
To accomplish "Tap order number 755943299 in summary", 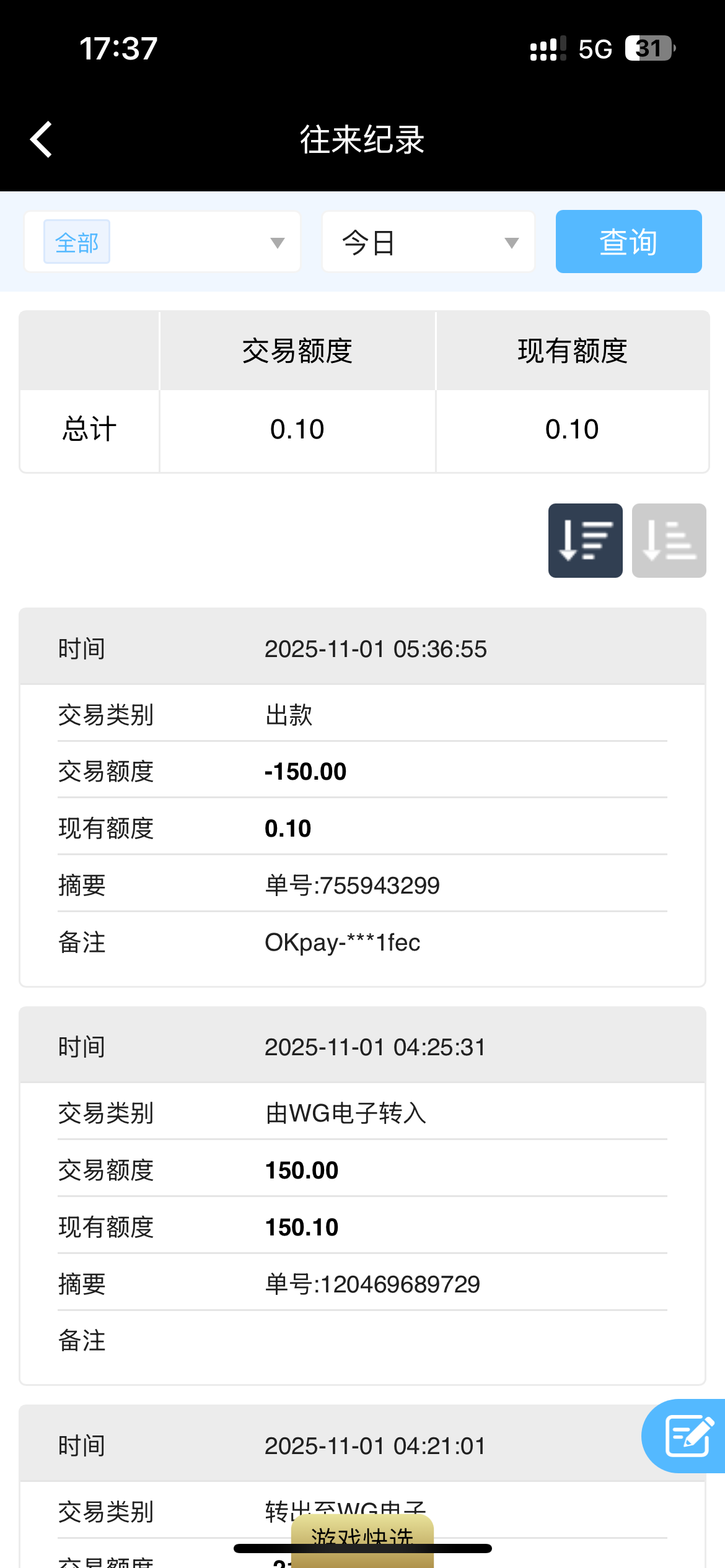I will [x=351, y=885].
